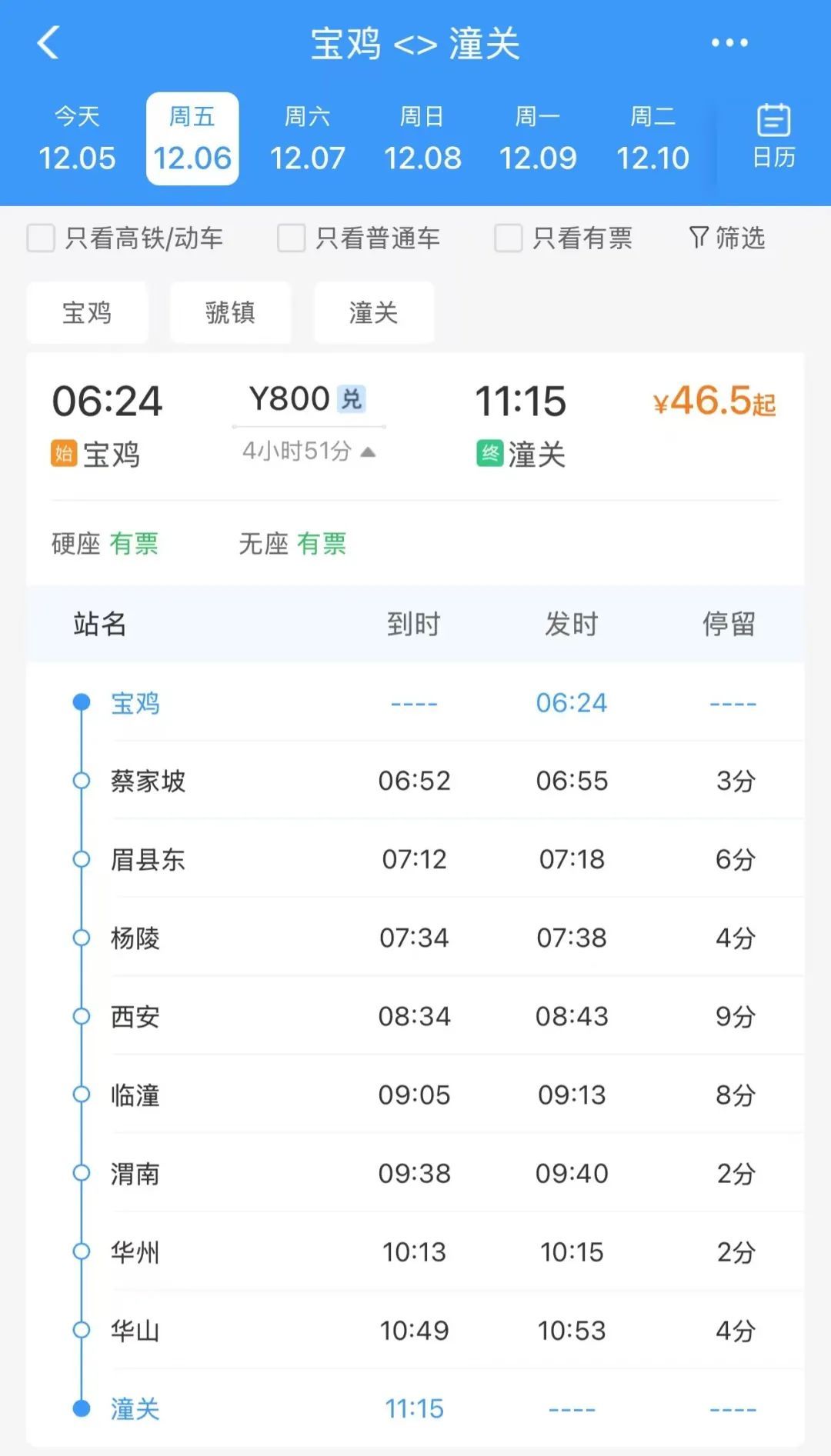Tap the 筛选 filter icon

pyautogui.click(x=724, y=238)
